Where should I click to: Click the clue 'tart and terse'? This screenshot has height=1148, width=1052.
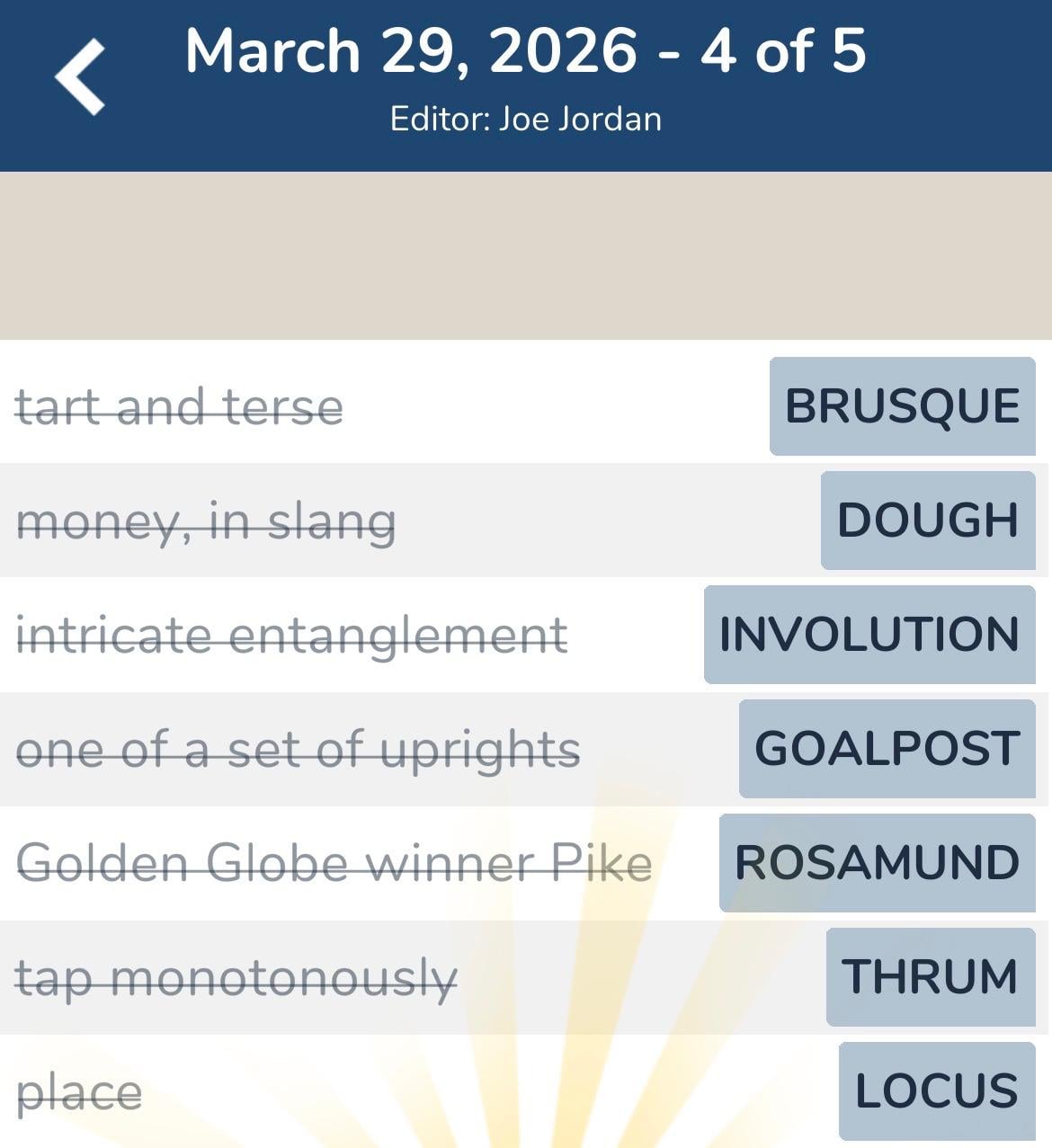(180, 405)
